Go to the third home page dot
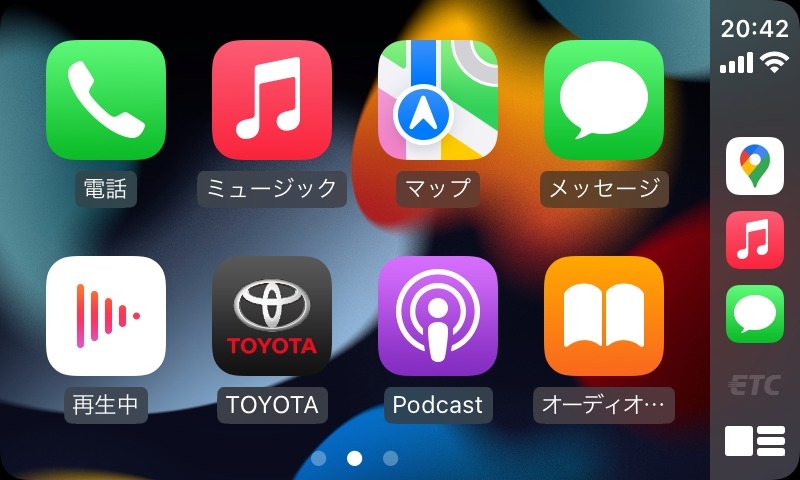 390,459
